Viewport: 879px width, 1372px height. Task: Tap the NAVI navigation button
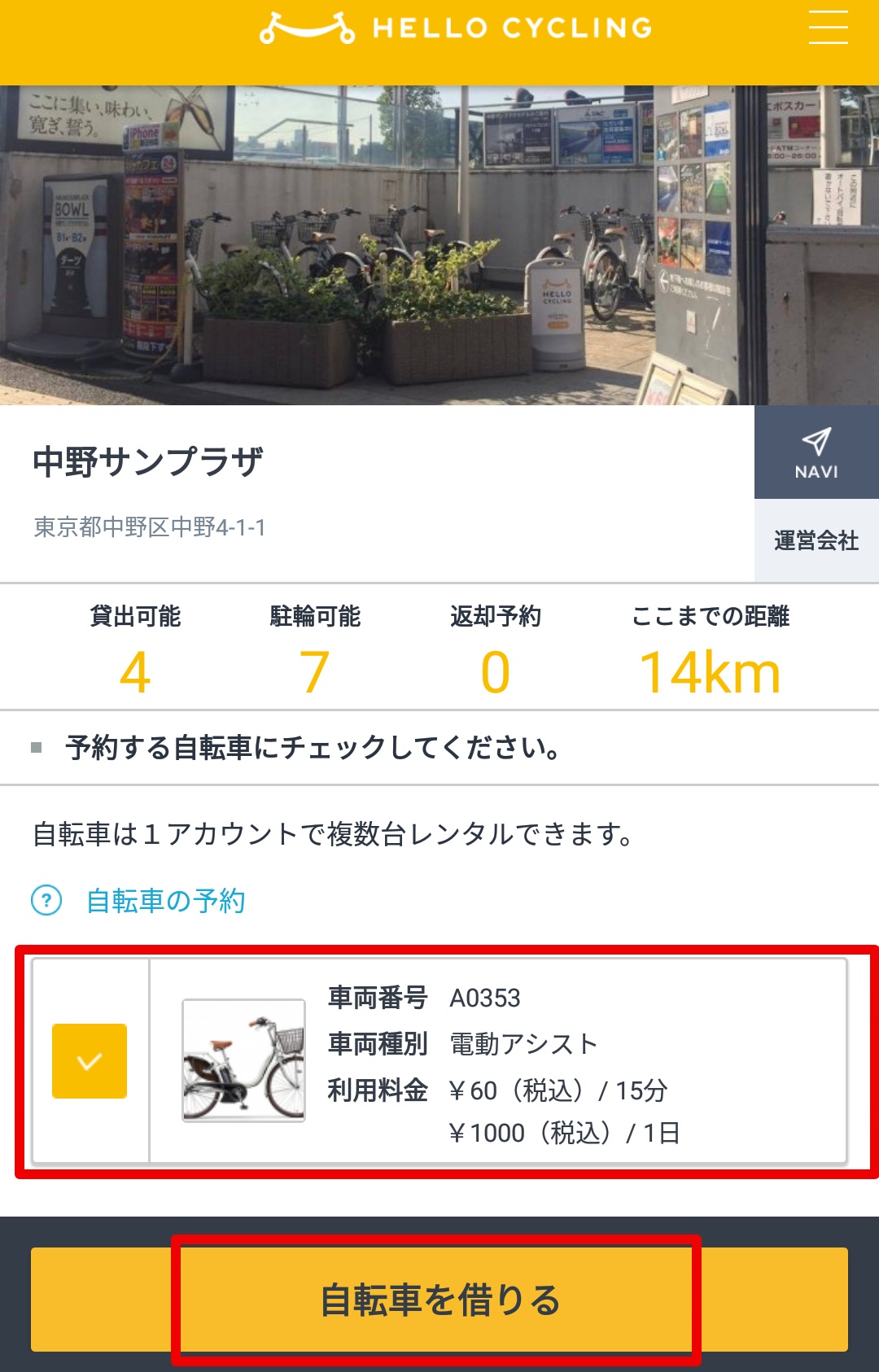816,453
